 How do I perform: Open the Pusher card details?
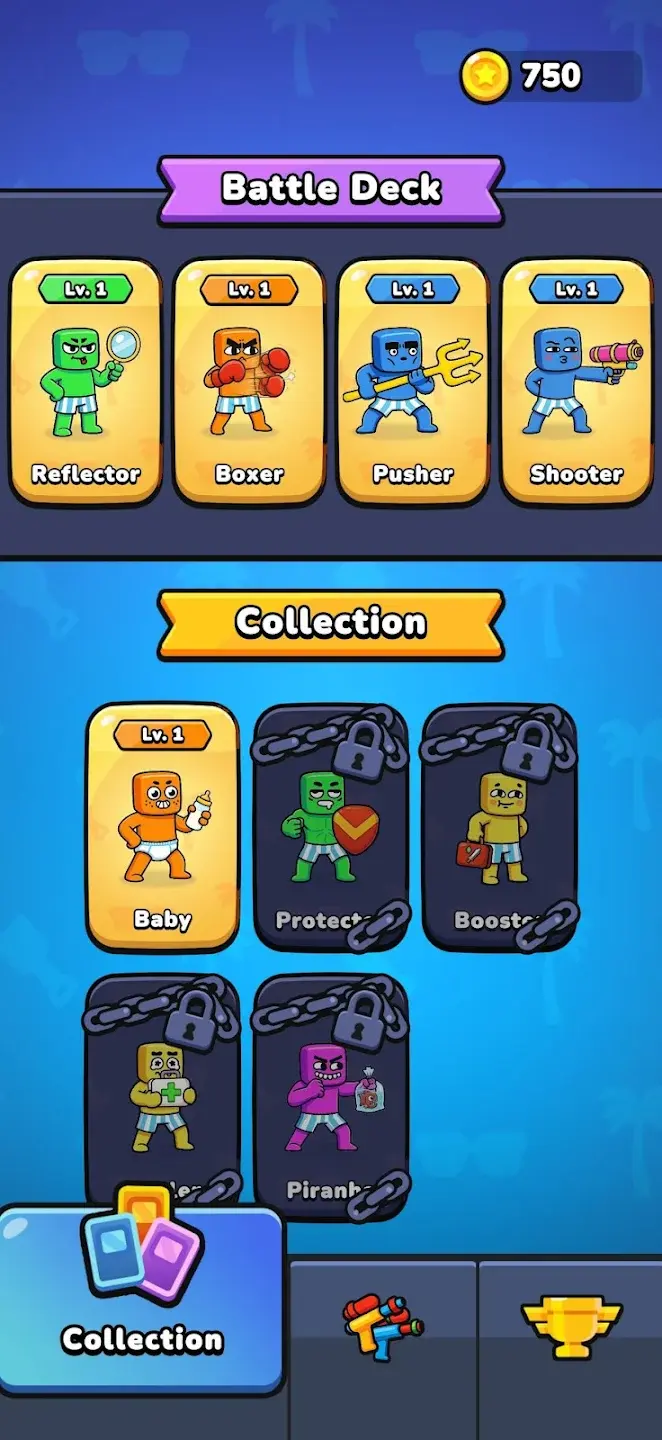(x=412, y=381)
